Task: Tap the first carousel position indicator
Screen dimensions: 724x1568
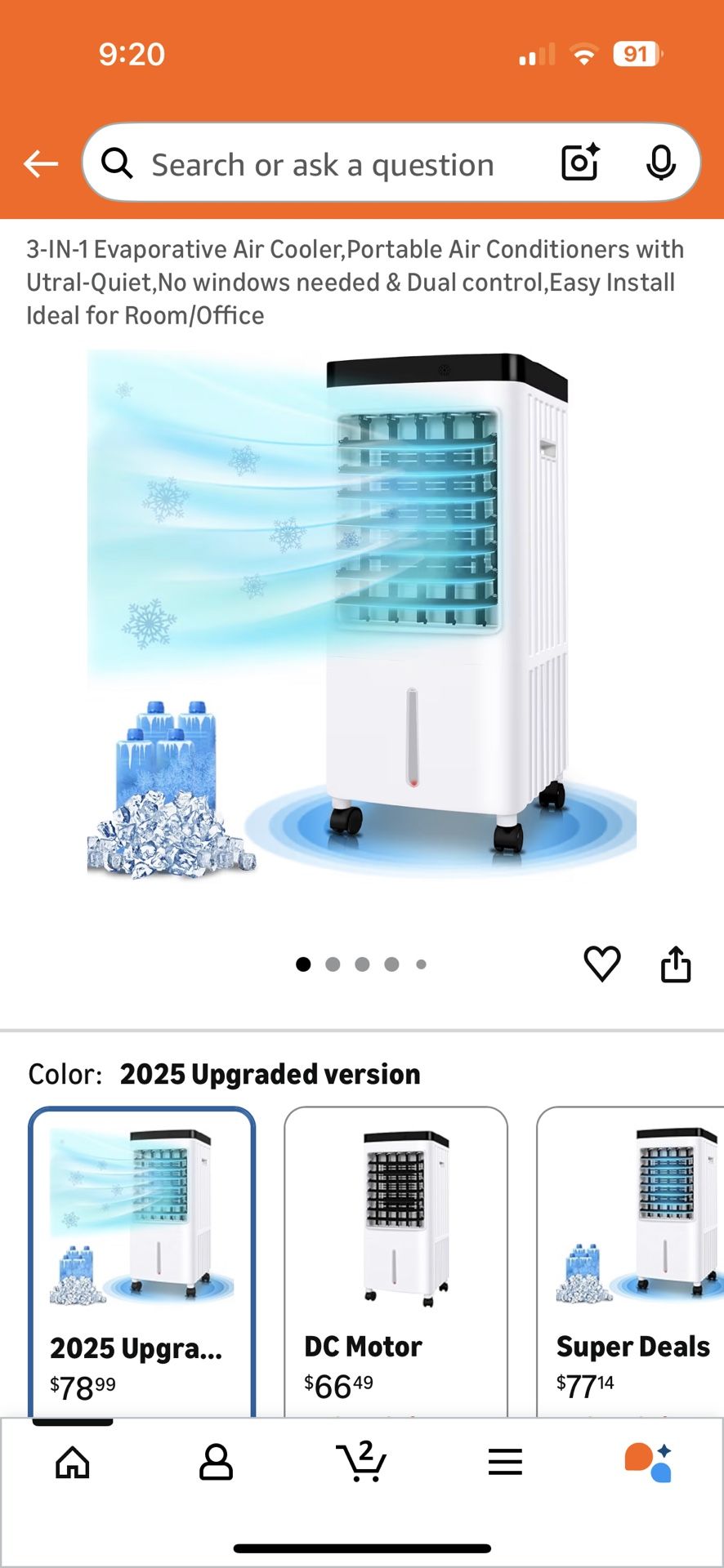Action: (x=303, y=963)
